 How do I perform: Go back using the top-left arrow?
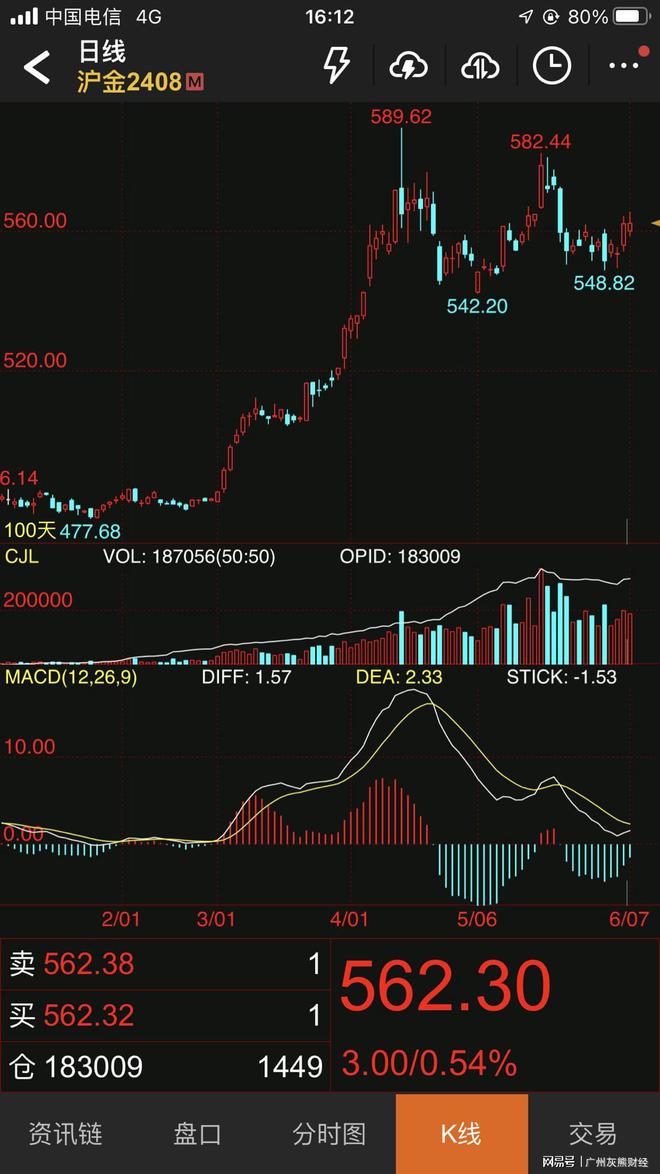37,68
